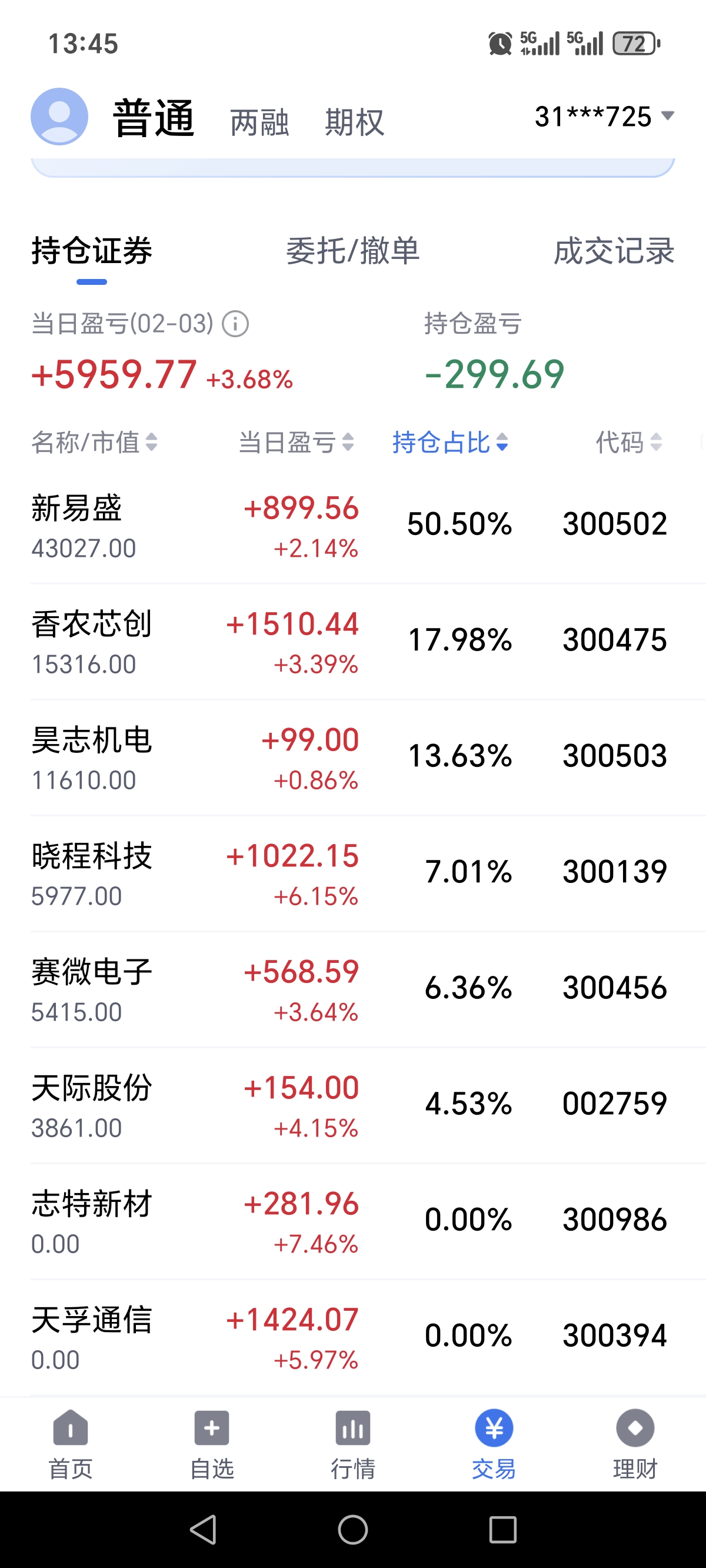Expand the account selector 31***725

tap(603, 117)
